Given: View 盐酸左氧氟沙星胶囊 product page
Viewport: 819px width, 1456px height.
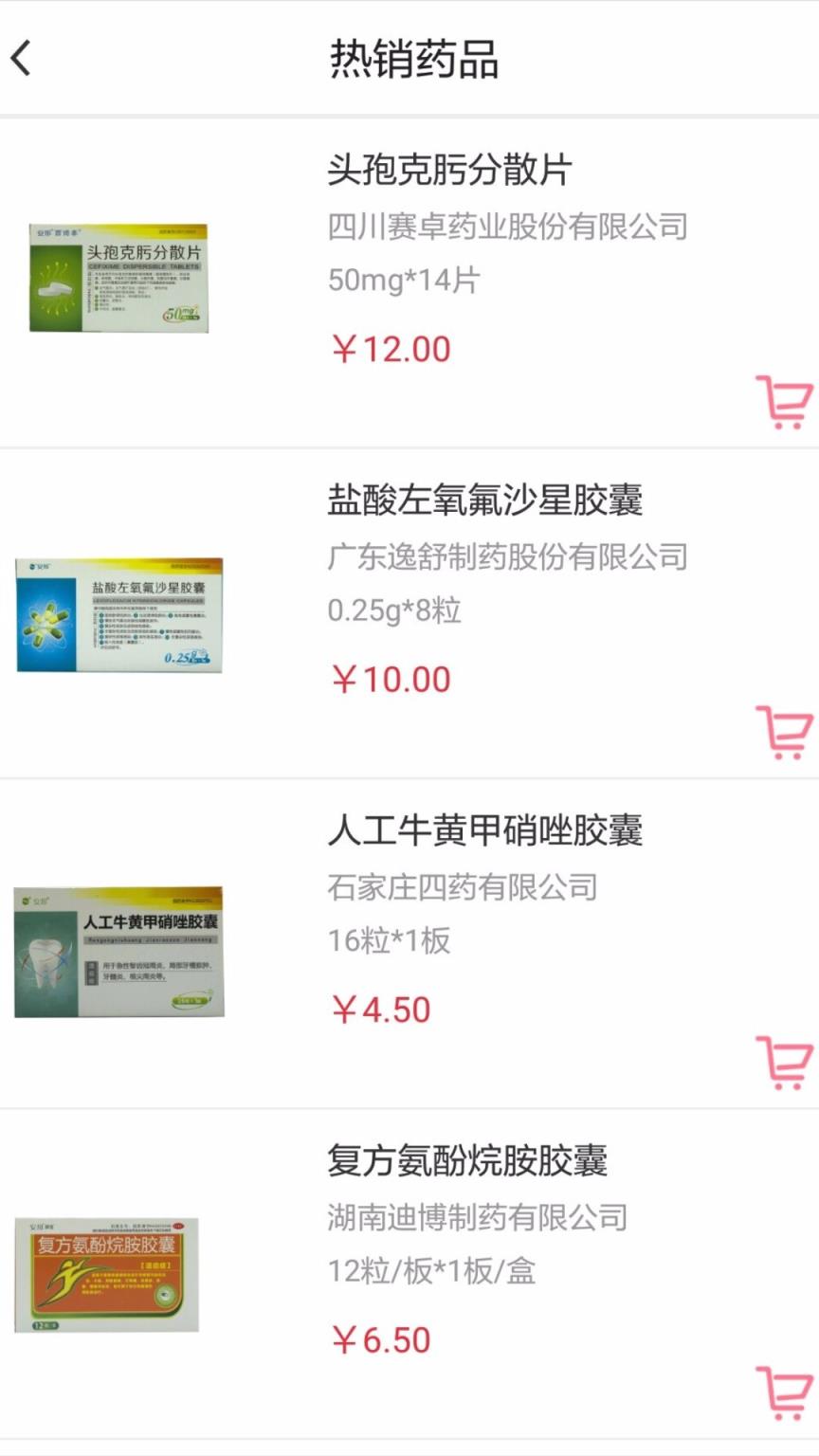Looking at the screenshot, I should (483, 500).
